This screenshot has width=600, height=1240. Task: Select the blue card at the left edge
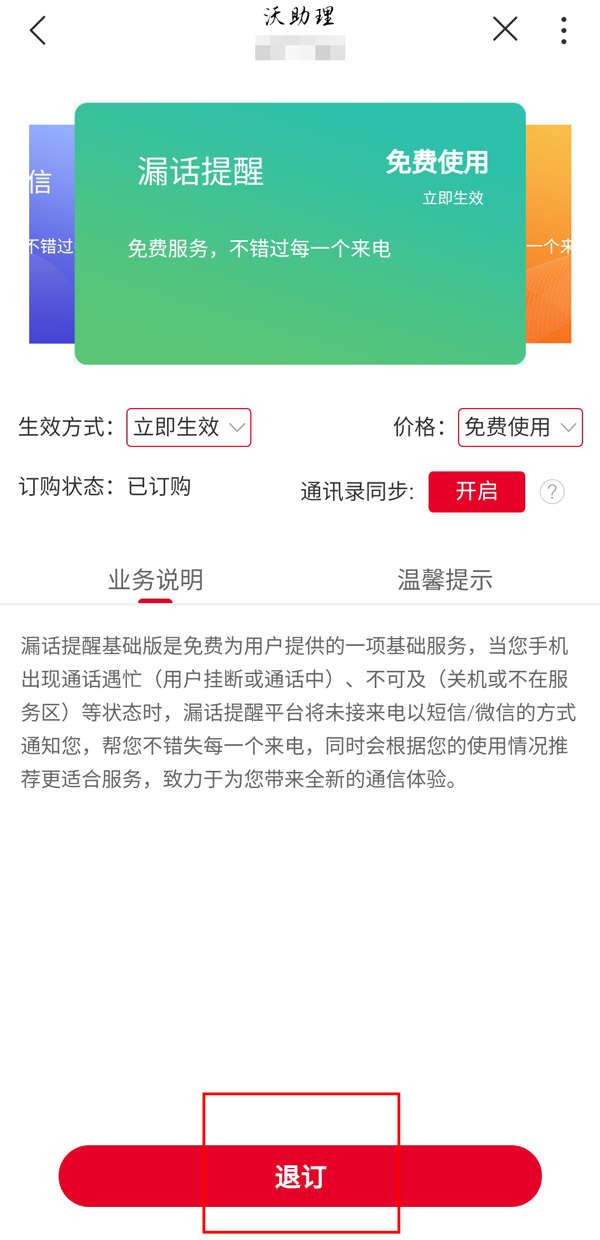pyautogui.click(x=51, y=234)
